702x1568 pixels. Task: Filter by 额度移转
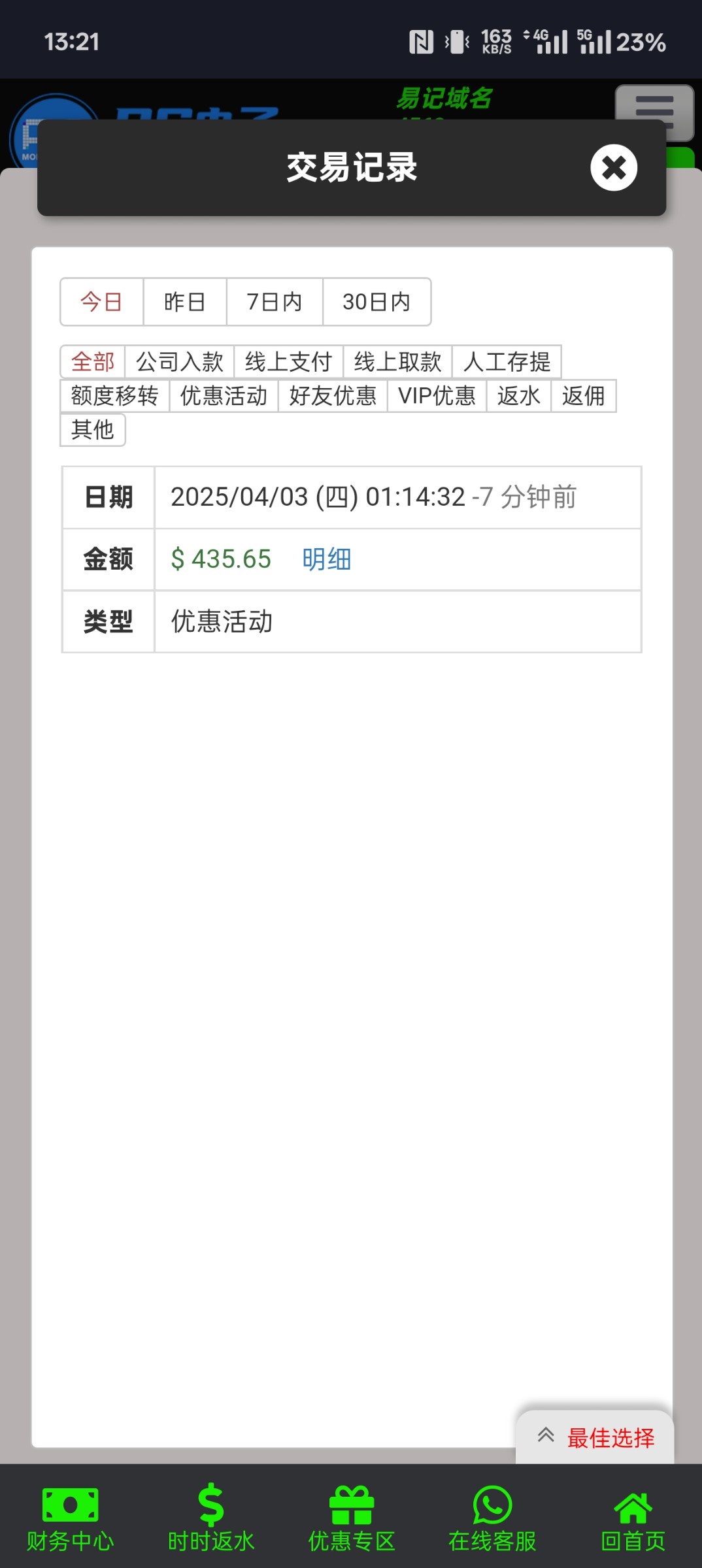click(115, 396)
